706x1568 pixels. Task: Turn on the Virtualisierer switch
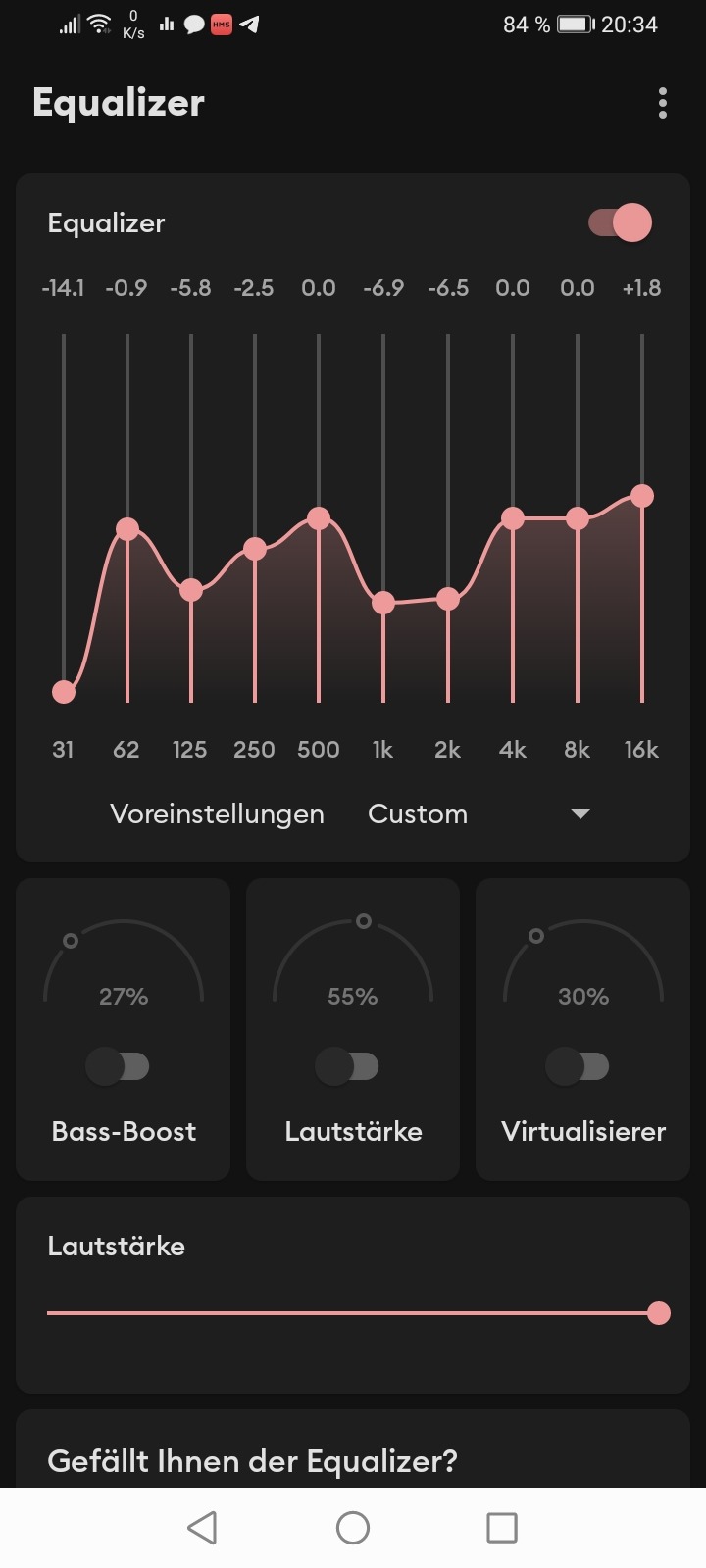point(579,1066)
